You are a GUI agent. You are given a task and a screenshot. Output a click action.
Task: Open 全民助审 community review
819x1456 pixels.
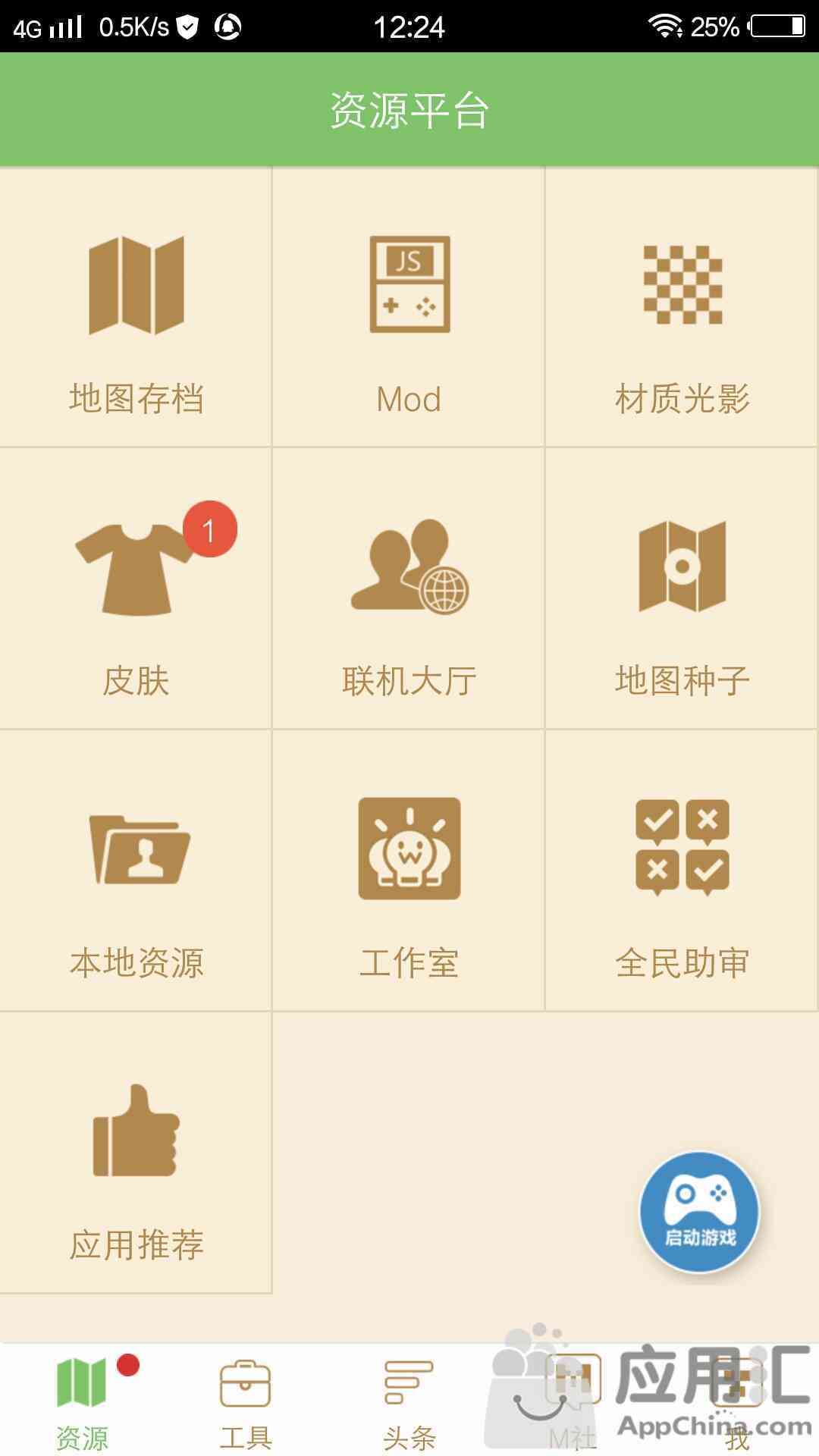pyautogui.click(x=682, y=871)
